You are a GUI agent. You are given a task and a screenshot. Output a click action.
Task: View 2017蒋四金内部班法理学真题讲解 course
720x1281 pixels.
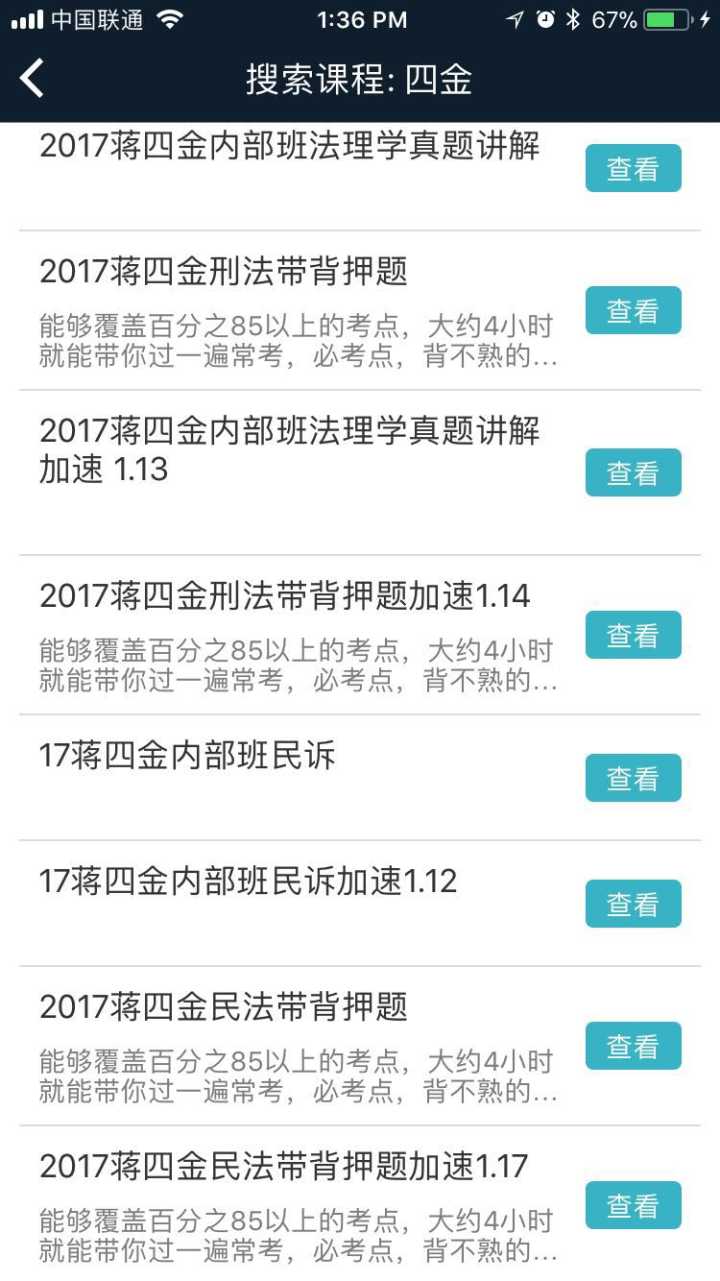point(633,167)
